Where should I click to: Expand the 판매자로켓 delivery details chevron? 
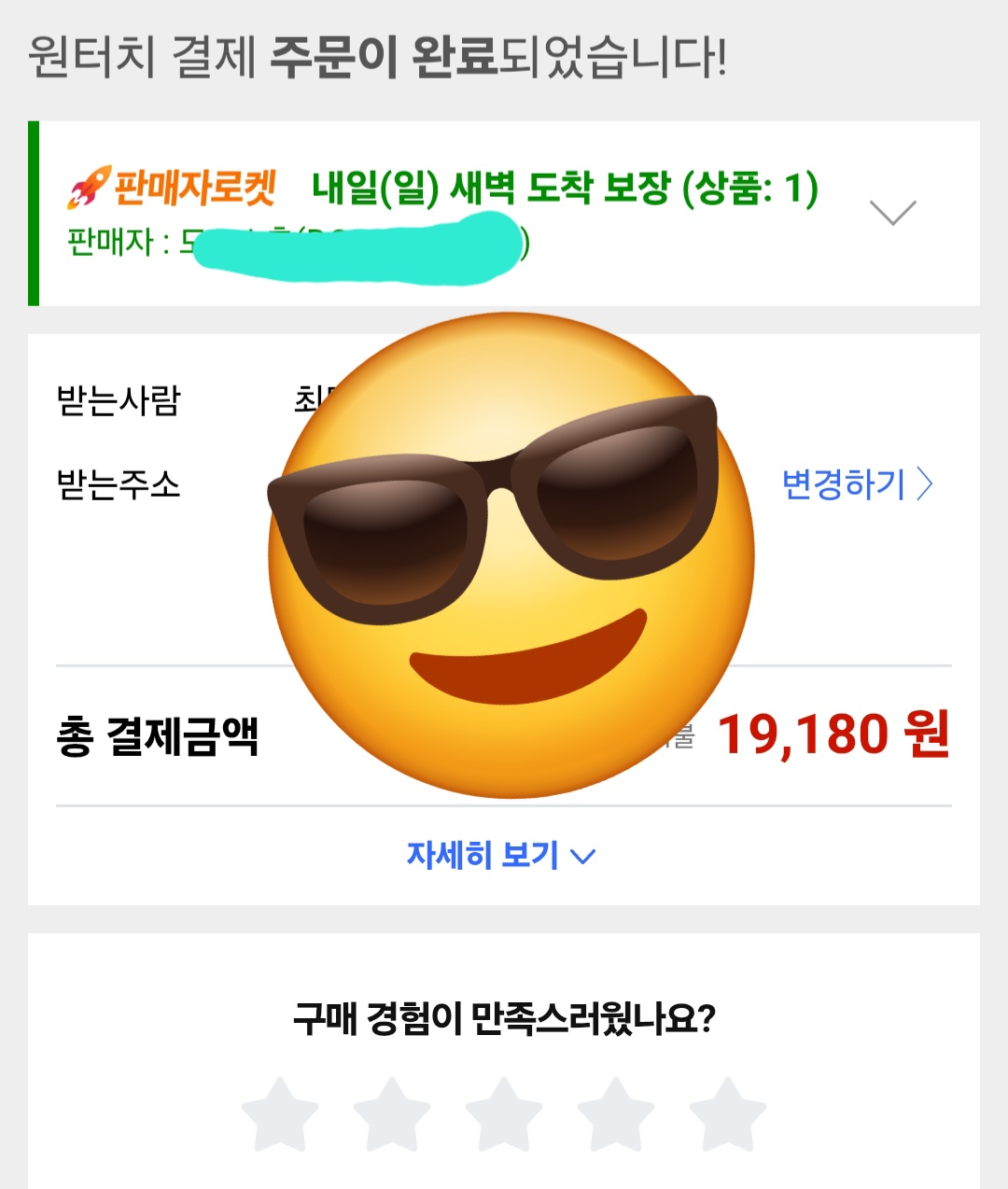pos(892,212)
